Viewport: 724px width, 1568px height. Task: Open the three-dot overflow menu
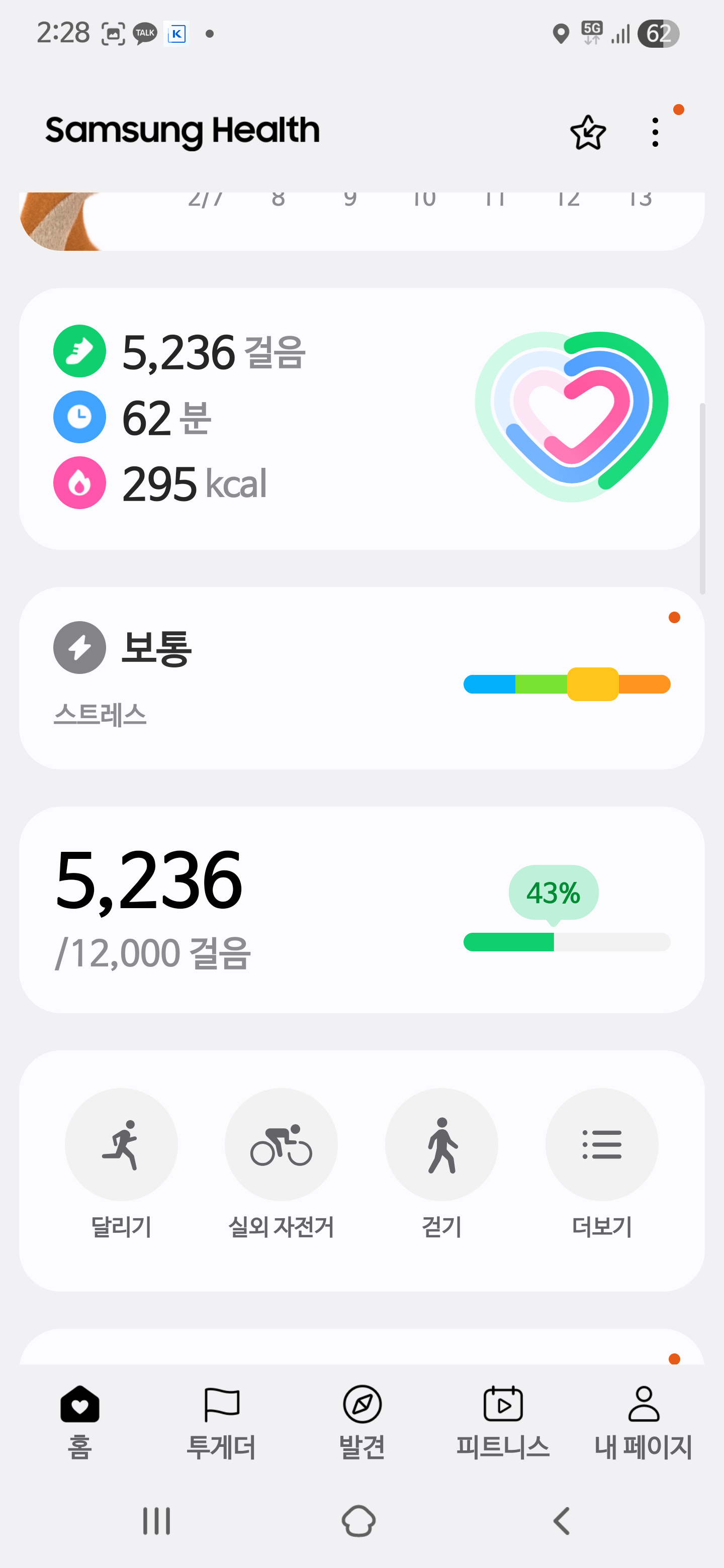655,132
